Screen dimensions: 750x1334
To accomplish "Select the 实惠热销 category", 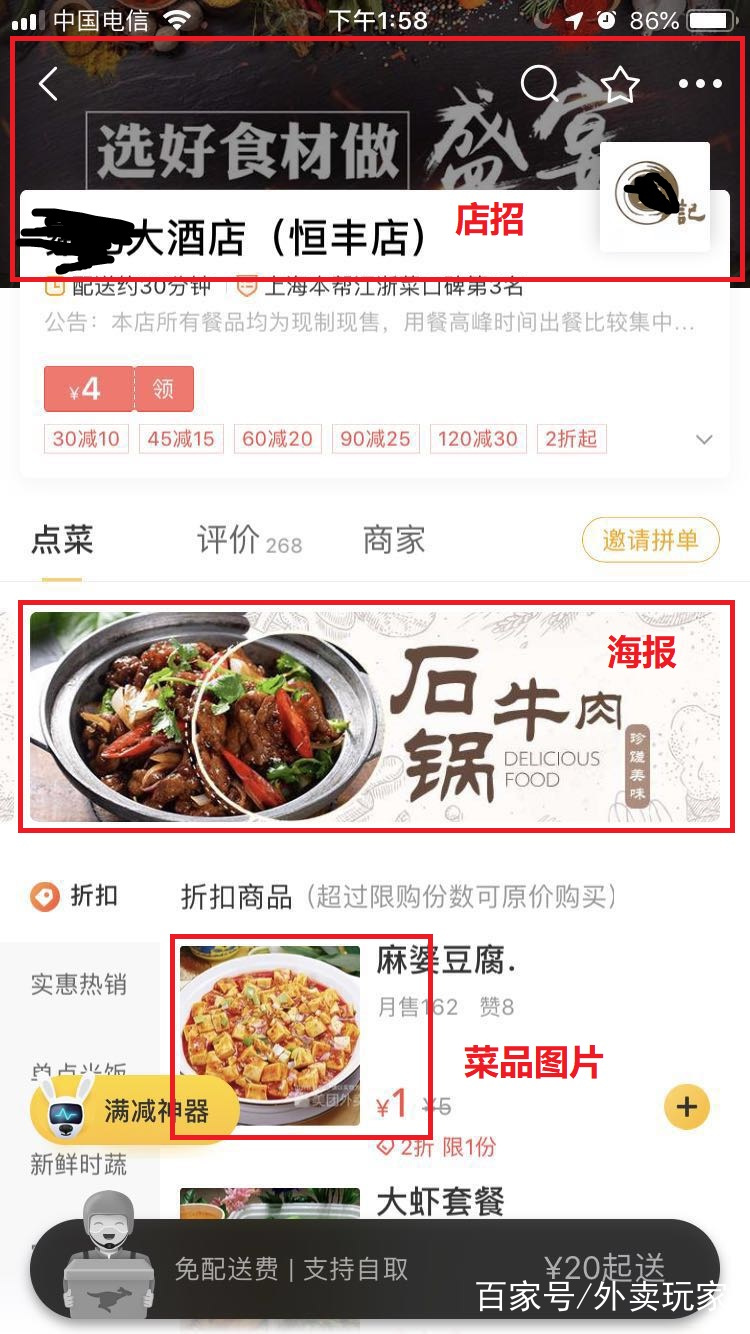I will click(78, 984).
